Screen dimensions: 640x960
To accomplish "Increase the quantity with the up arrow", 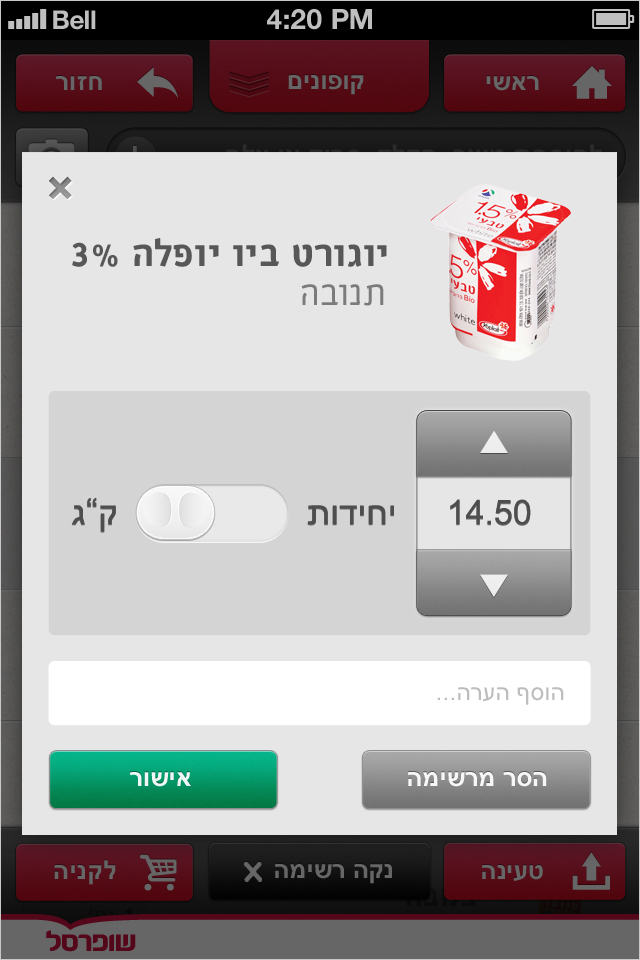I will (494, 445).
